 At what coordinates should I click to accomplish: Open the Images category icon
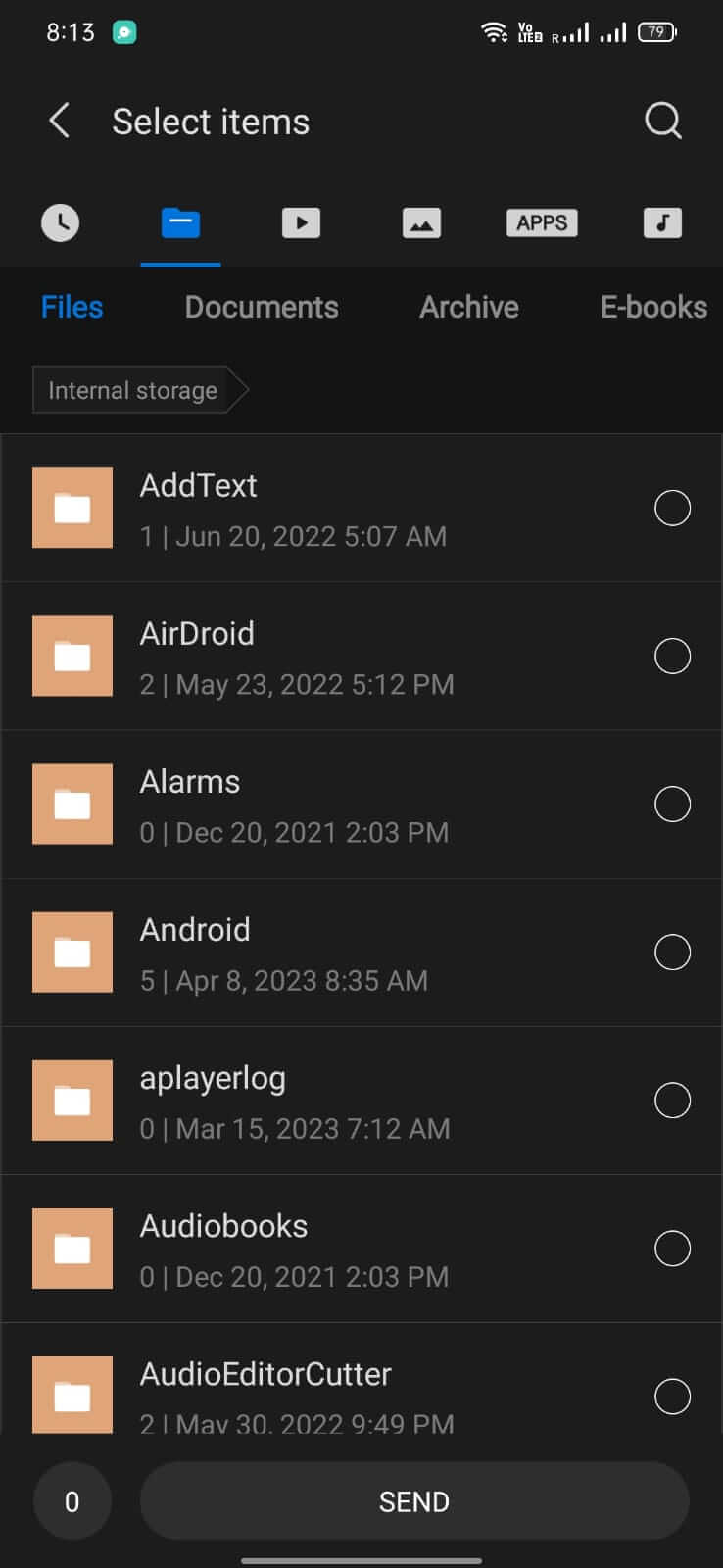tap(421, 222)
